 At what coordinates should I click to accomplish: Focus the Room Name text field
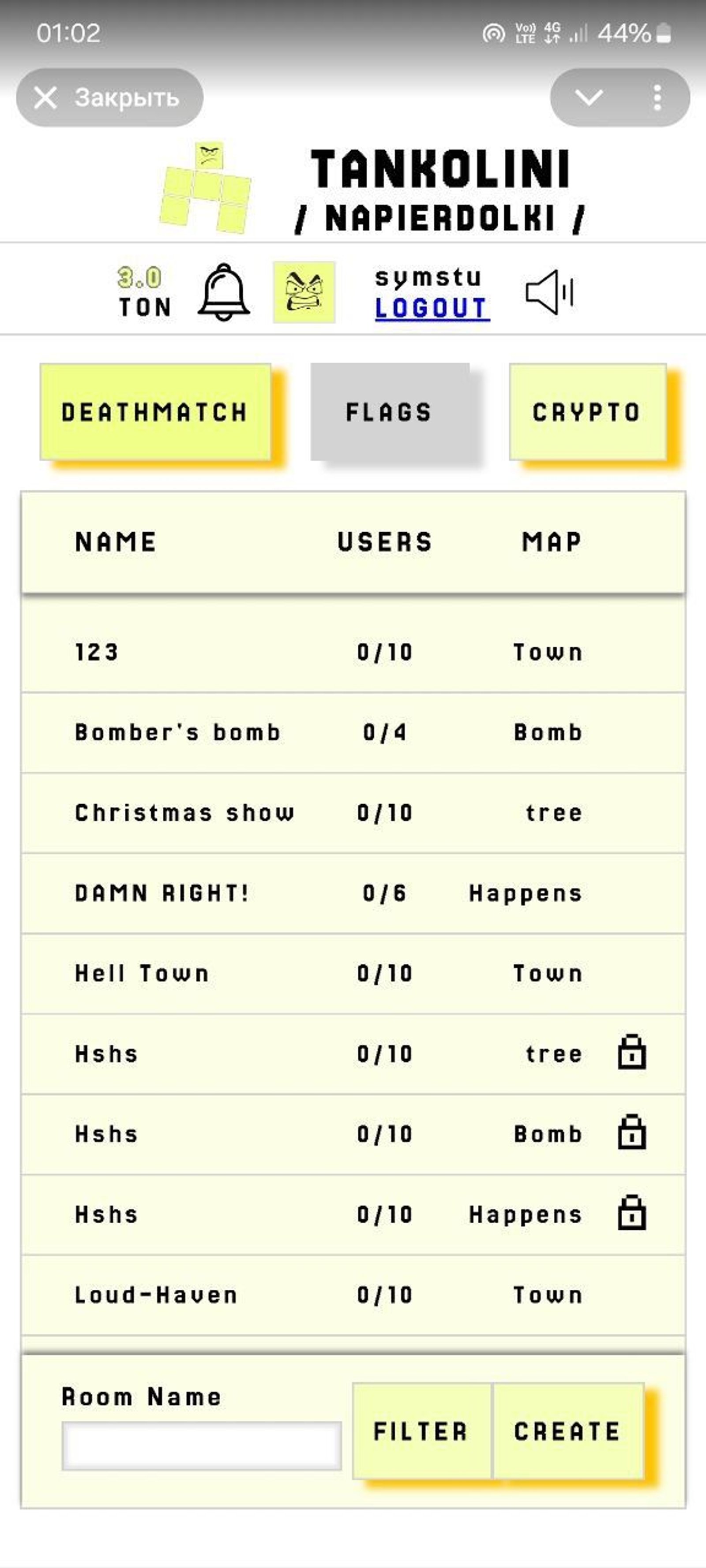click(201, 1446)
